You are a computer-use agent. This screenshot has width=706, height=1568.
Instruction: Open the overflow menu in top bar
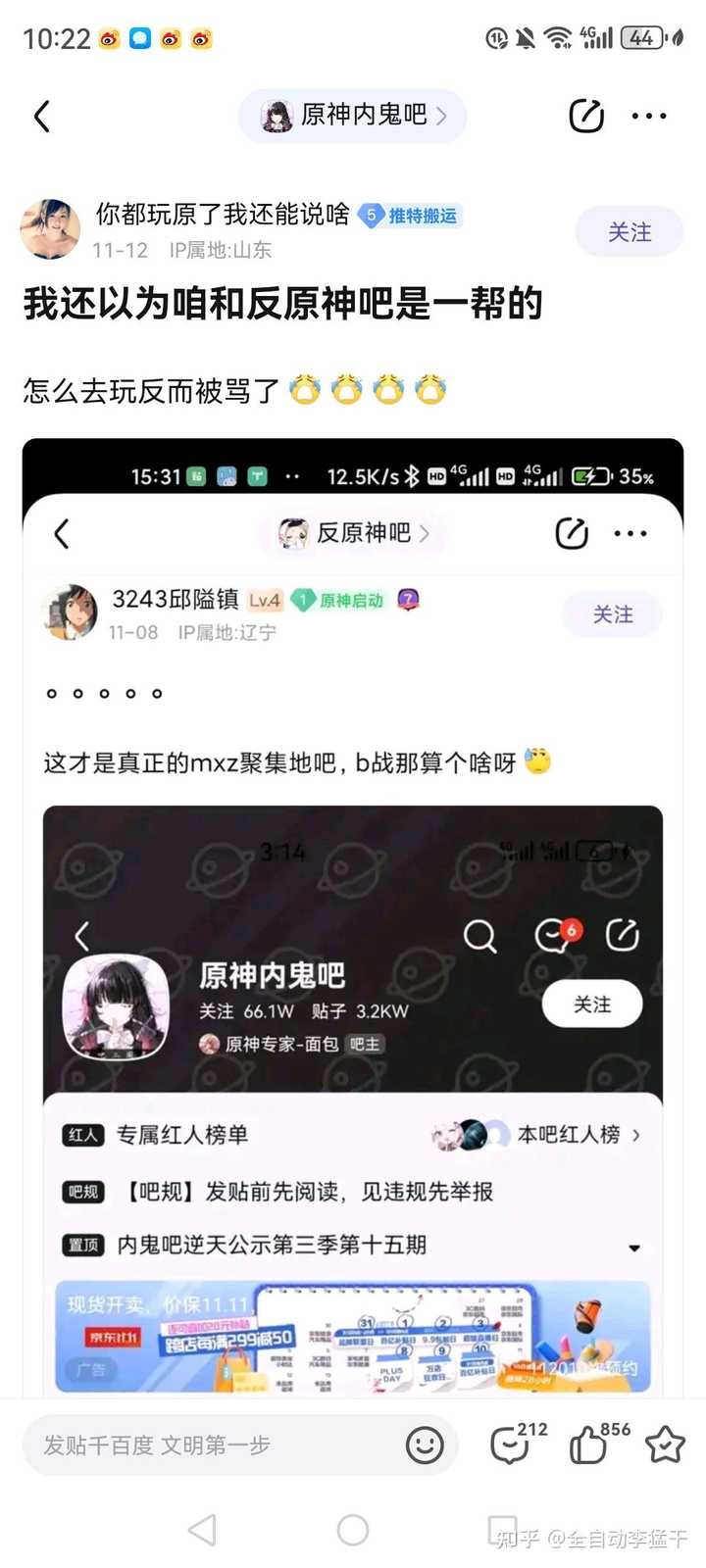pos(649,116)
